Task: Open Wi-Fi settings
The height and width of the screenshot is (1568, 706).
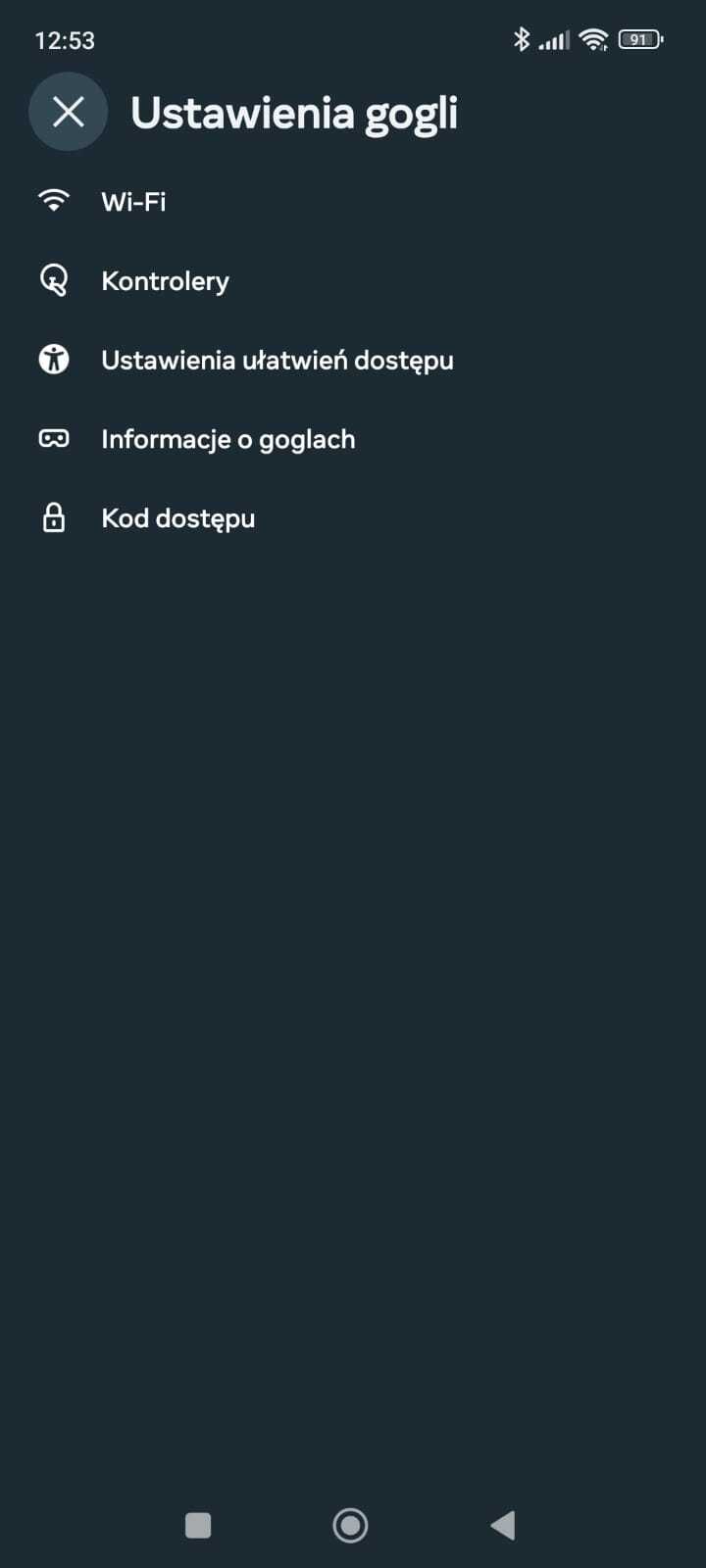Action: pyautogui.click(x=133, y=202)
